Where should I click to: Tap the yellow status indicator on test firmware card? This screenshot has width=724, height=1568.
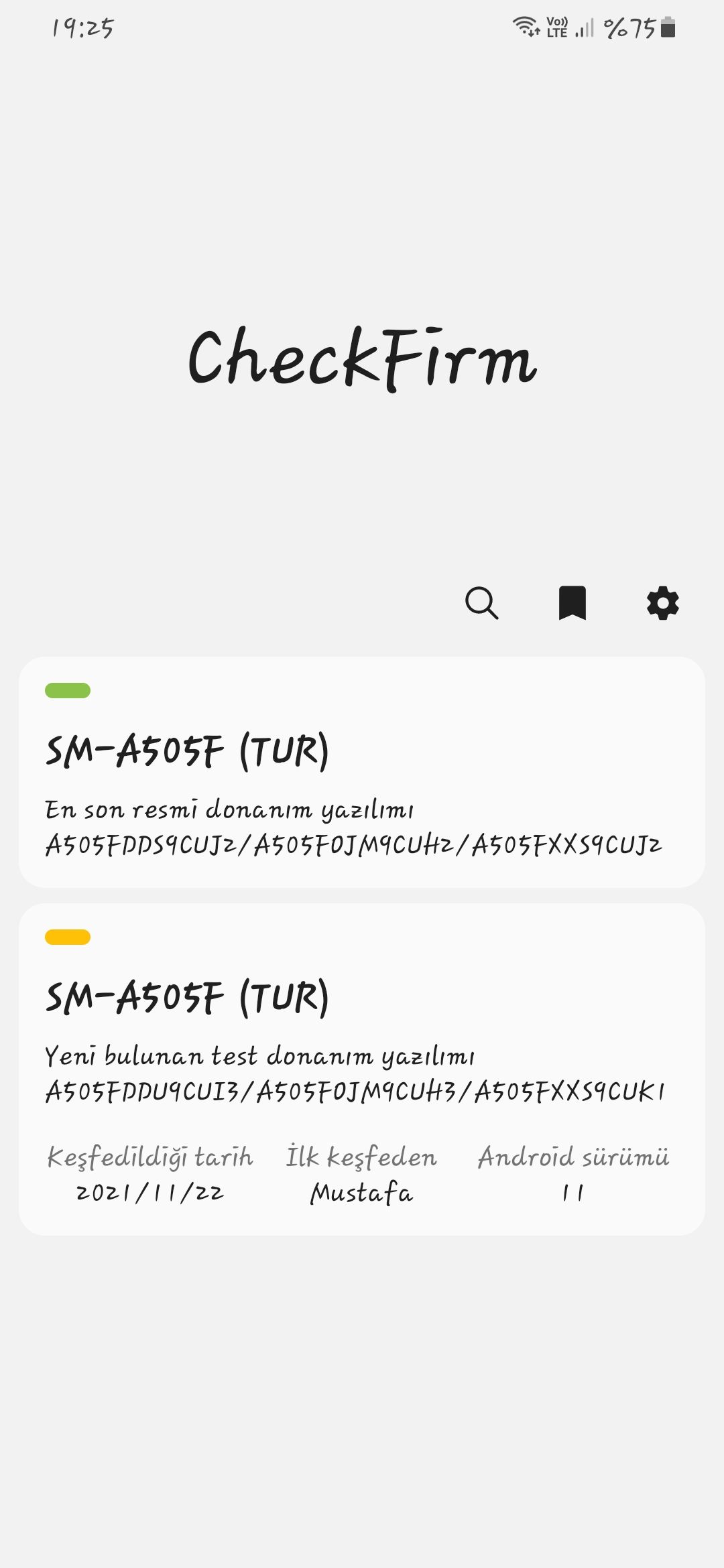tap(68, 938)
